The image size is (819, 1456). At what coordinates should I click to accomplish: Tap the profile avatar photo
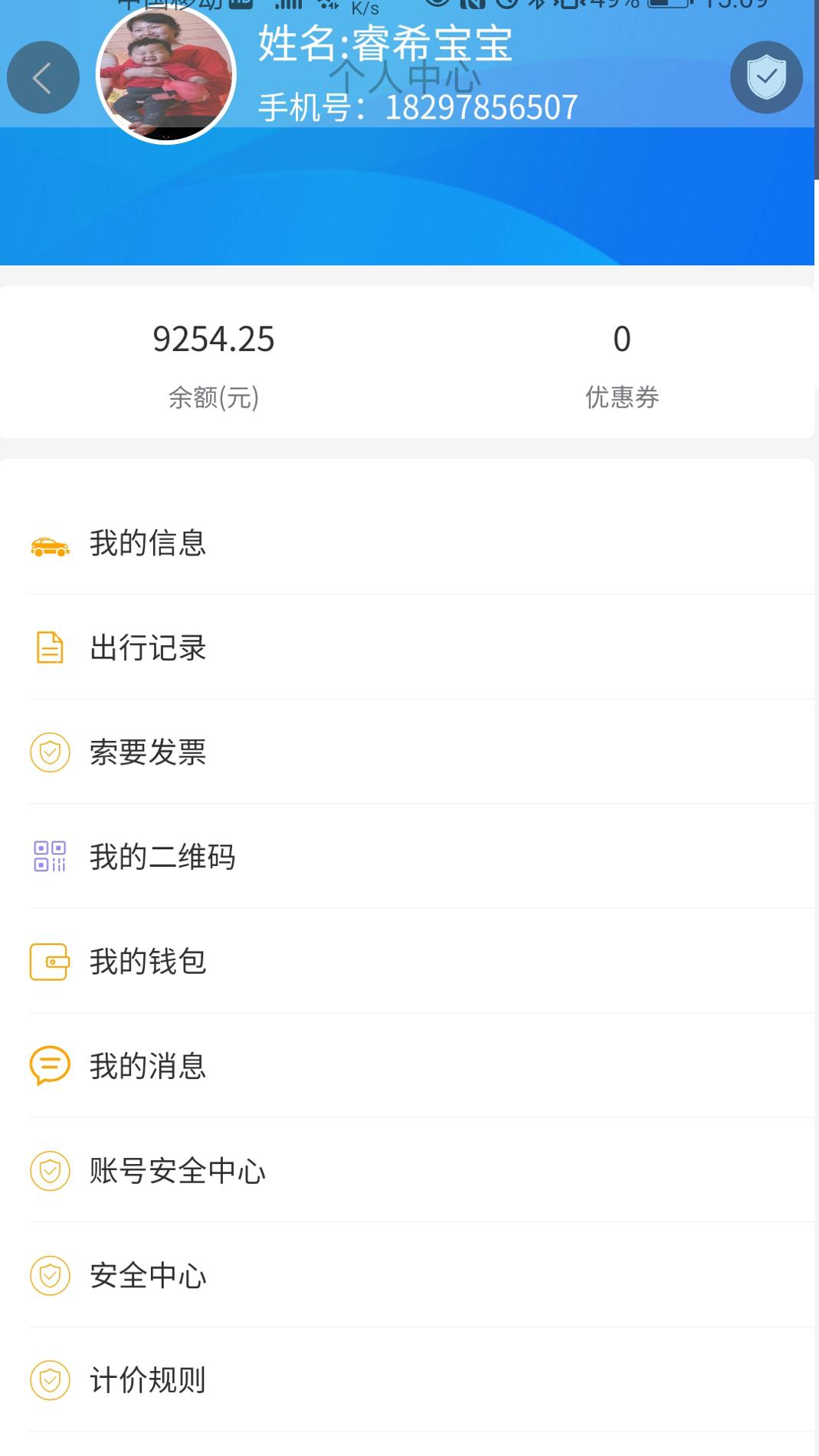click(165, 74)
